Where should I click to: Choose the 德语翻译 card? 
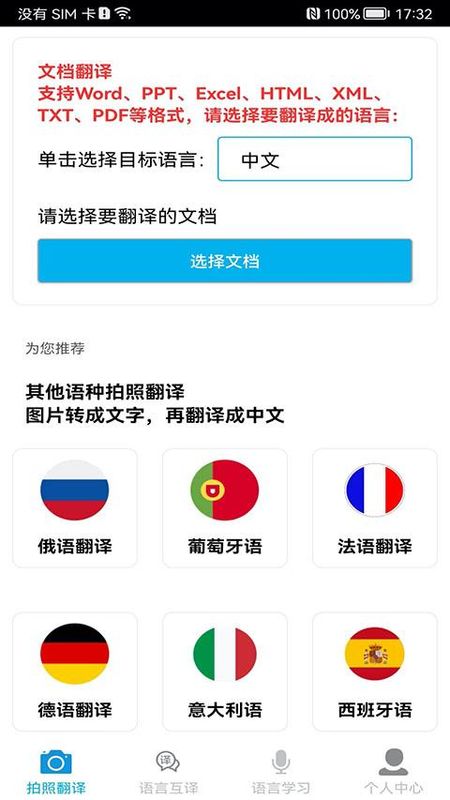click(74, 671)
